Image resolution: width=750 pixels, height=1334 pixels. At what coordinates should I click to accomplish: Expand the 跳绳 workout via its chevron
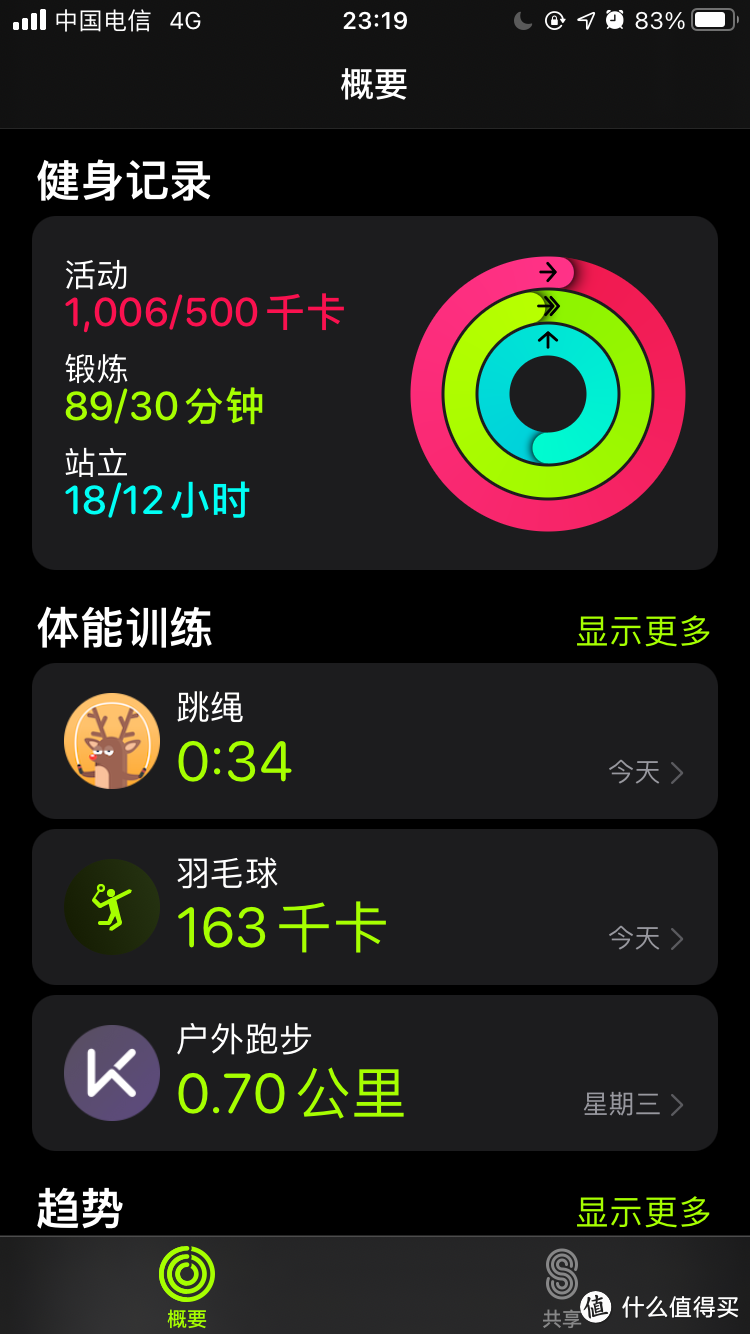679,772
